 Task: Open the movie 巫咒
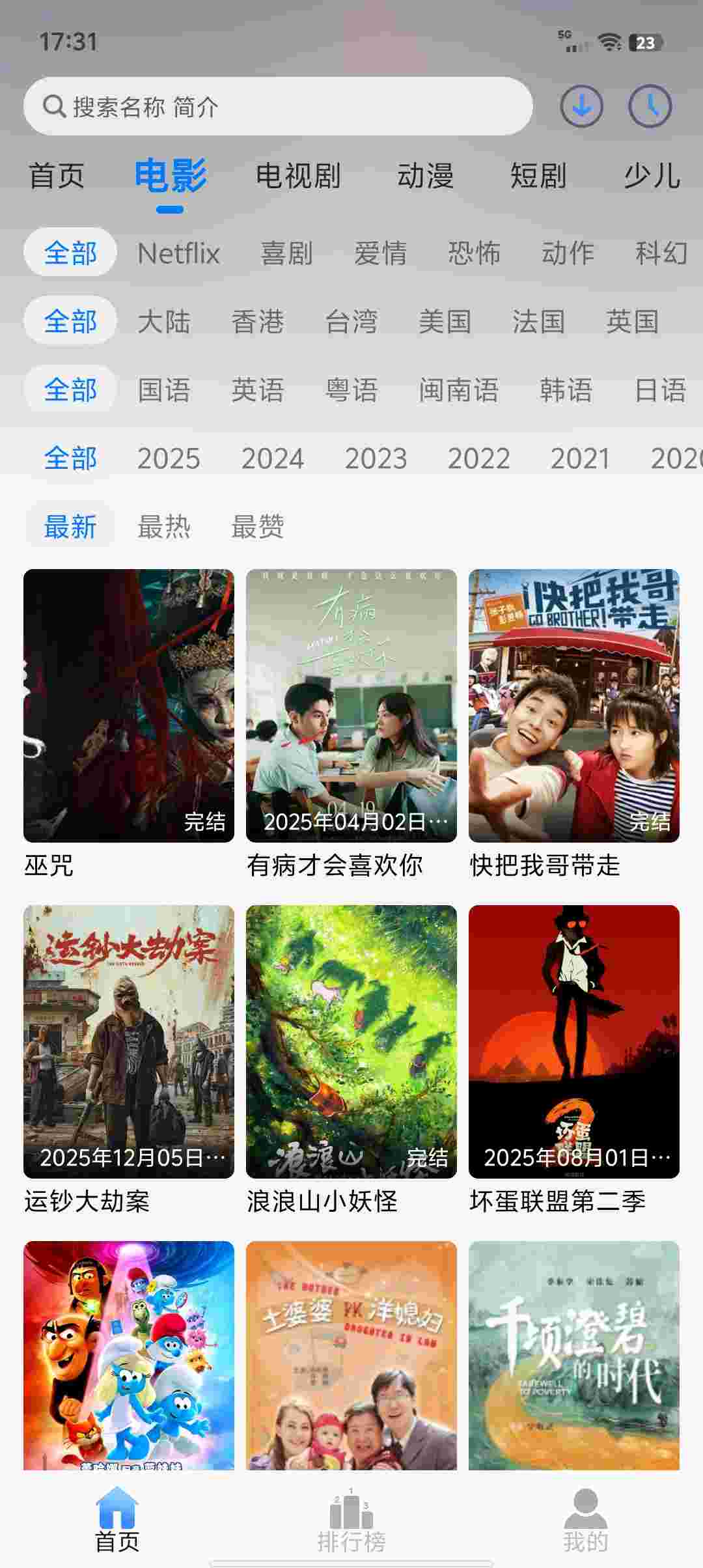[x=129, y=706]
